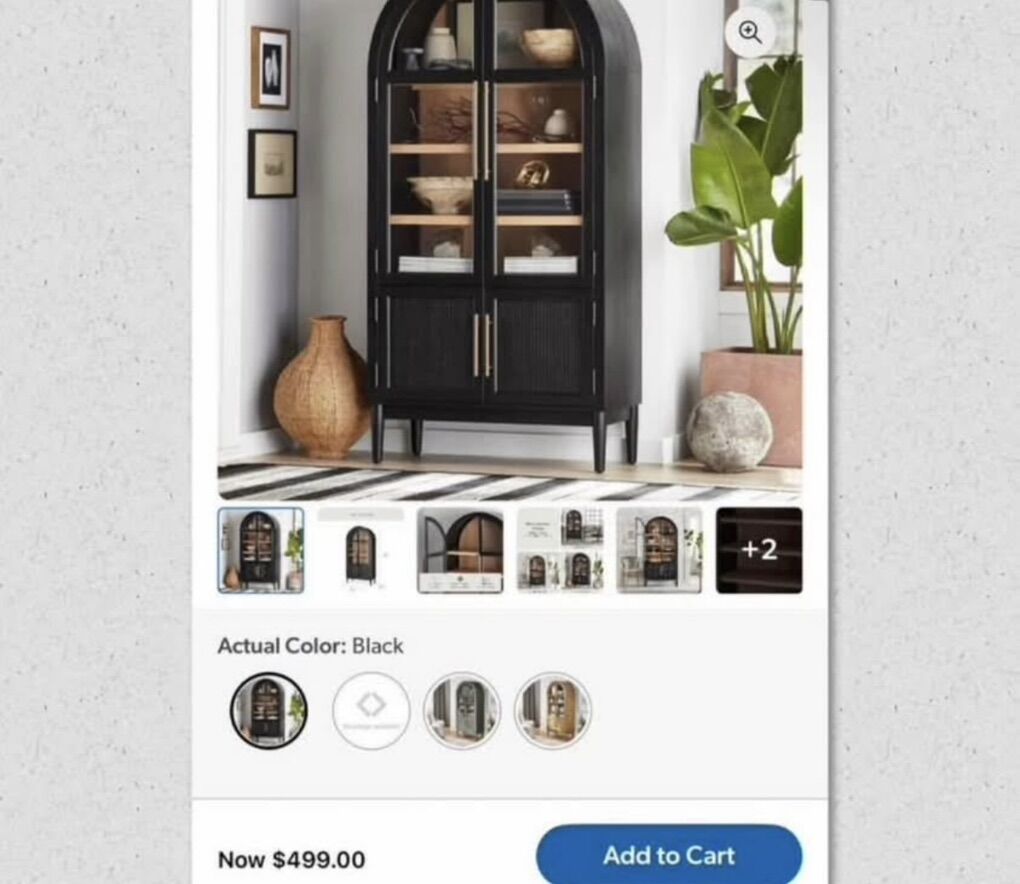Open the multi-cabinet collage thumbnail

click(560, 550)
